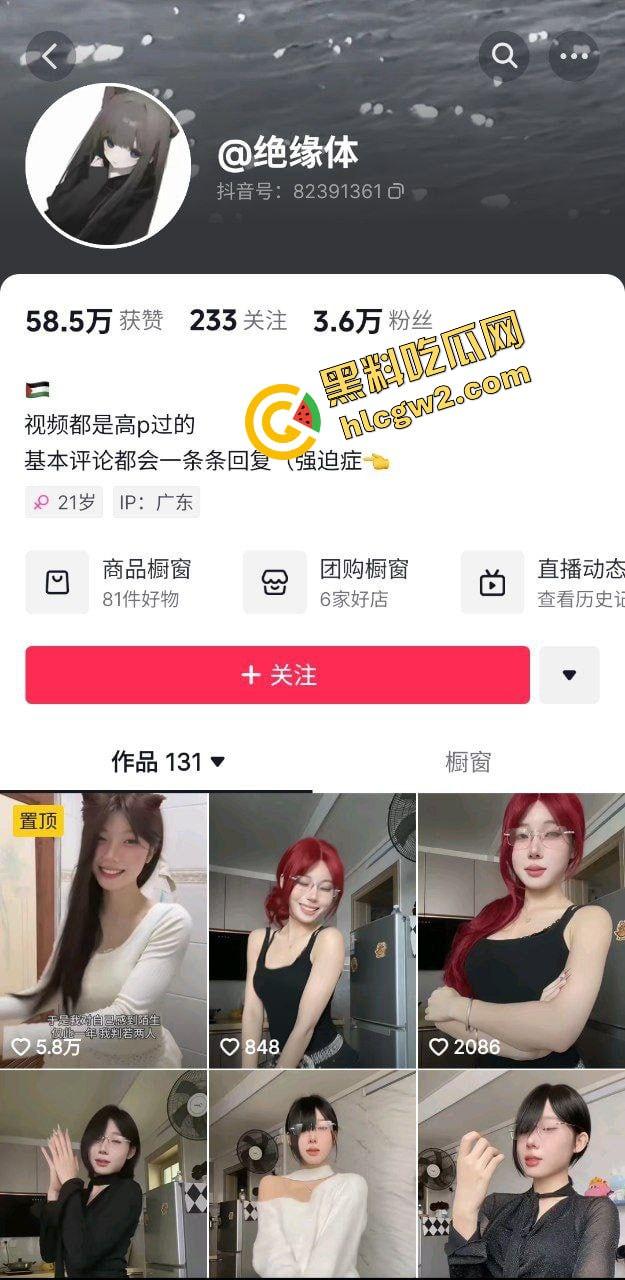Viewport: 625px width, 1280px height.
Task: Switch to the 作品 131 tab
Action: click(167, 762)
